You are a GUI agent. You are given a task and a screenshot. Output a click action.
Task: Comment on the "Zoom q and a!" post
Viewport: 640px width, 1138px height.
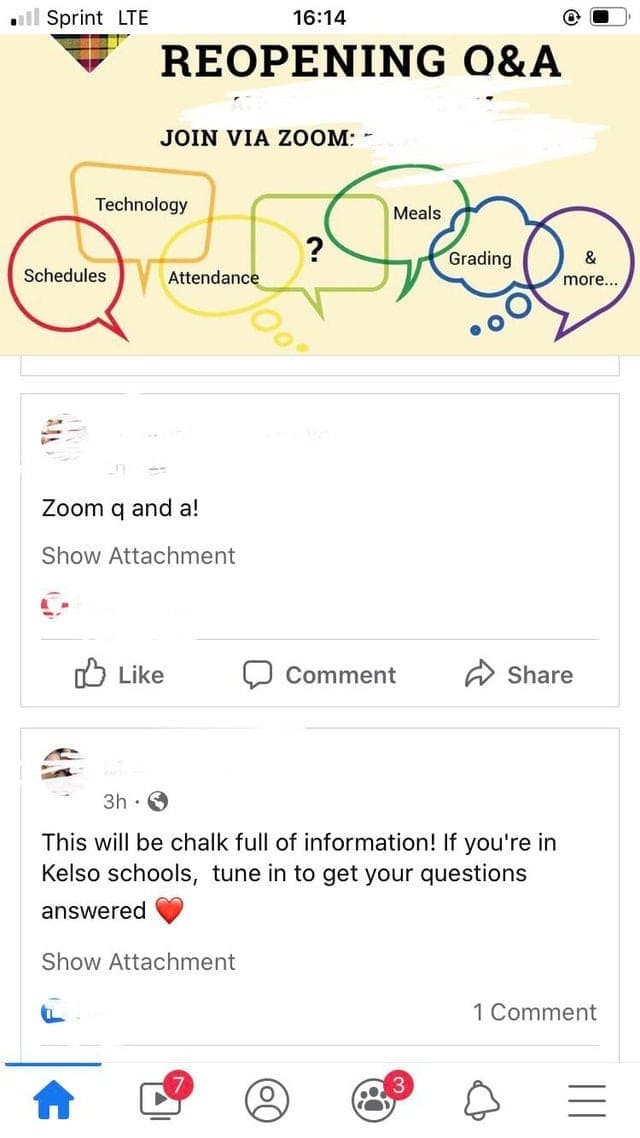pyautogui.click(x=320, y=675)
